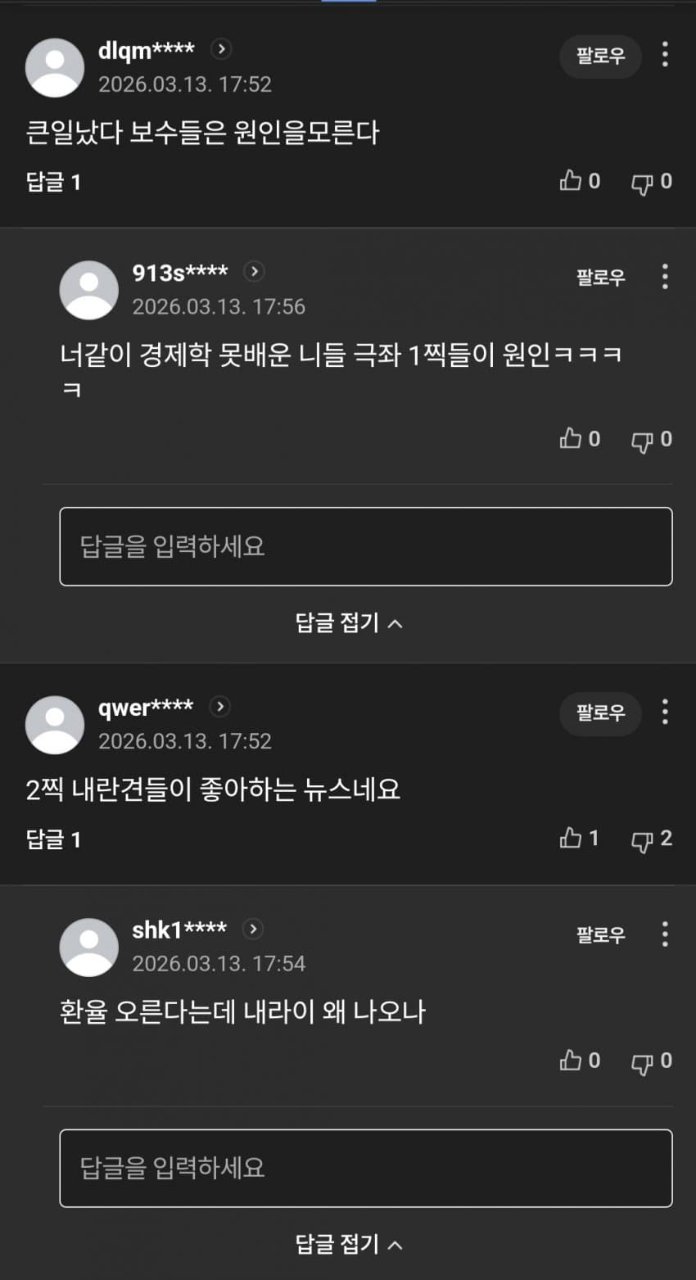Follow user qwer****

tap(600, 713)
